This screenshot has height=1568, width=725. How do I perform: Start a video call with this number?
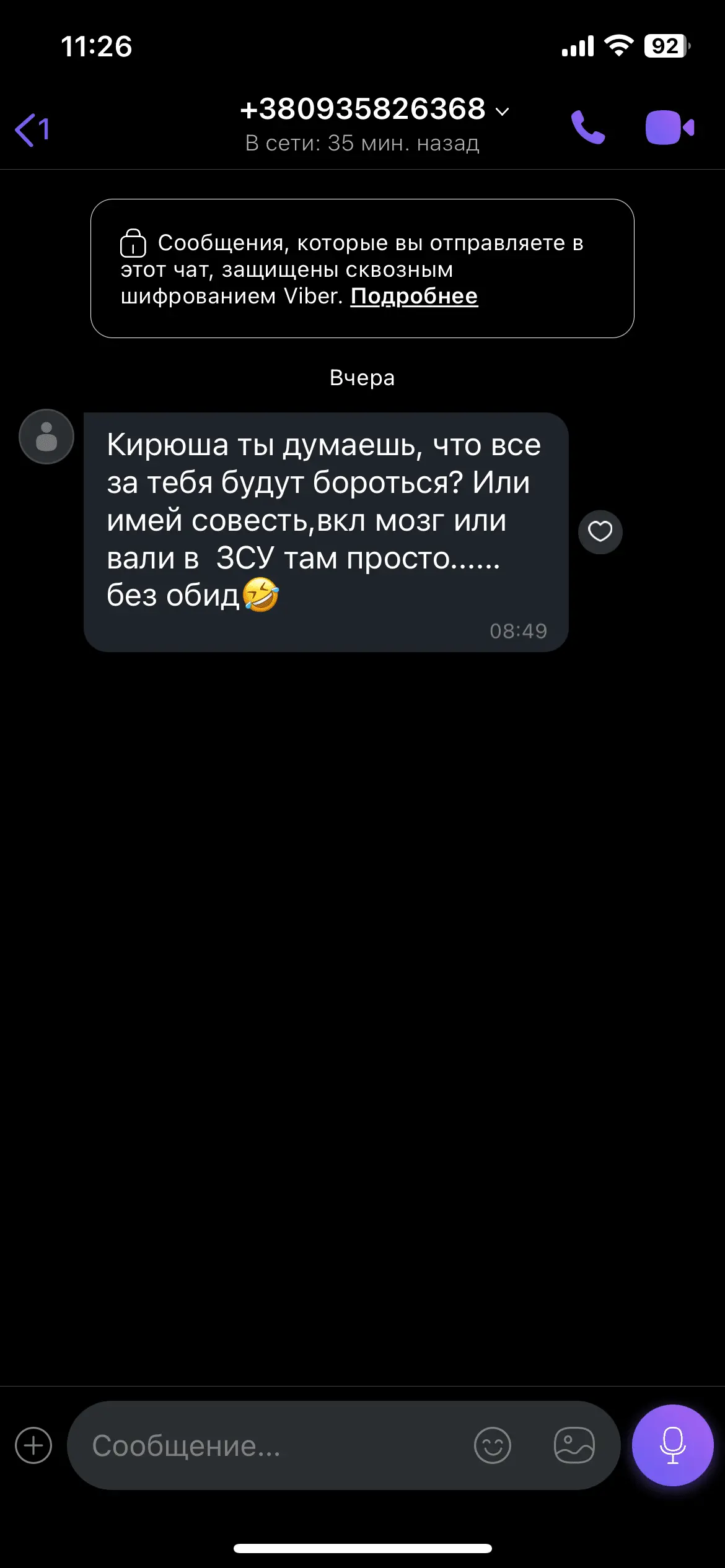pos(669,128)
